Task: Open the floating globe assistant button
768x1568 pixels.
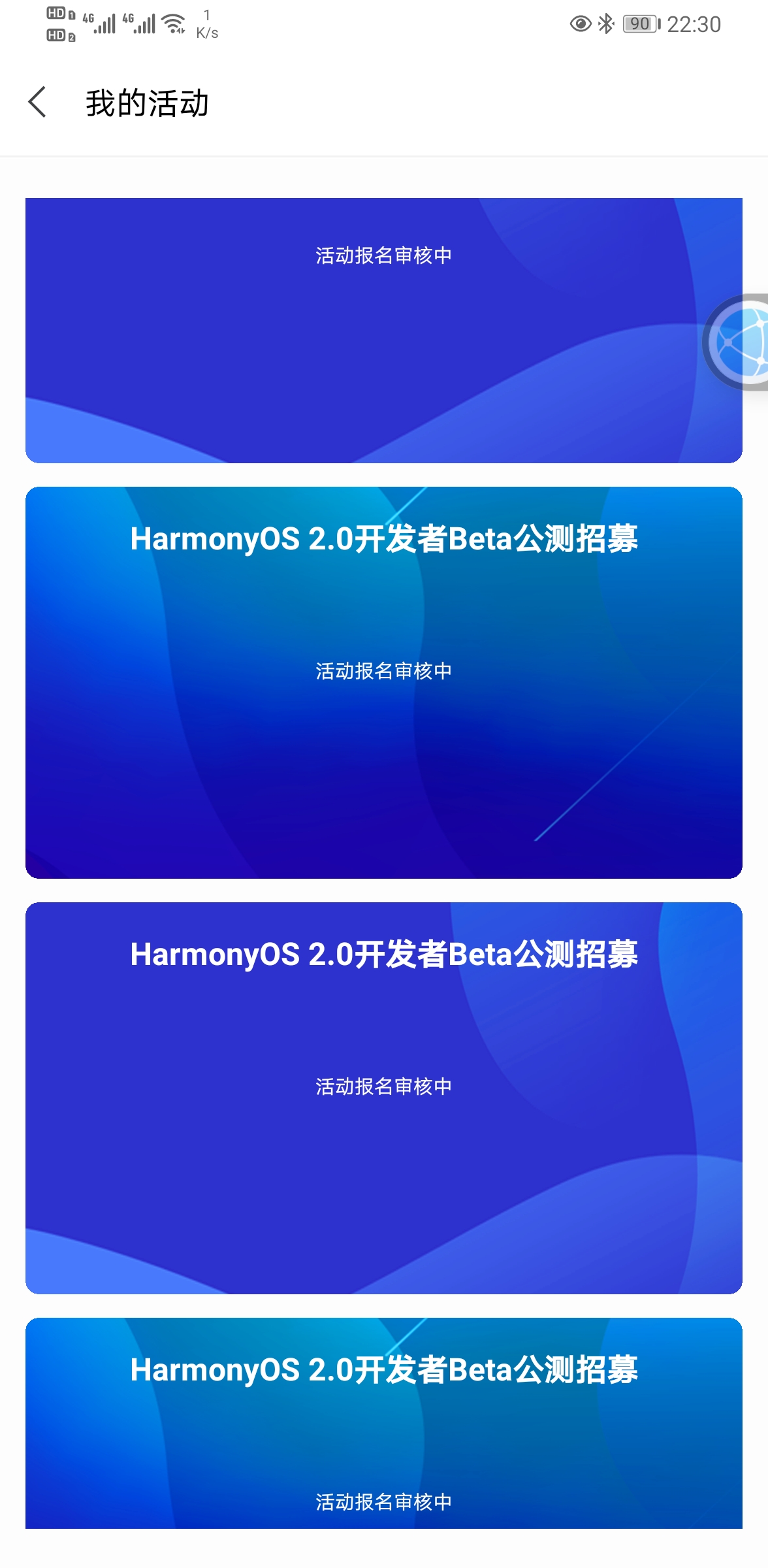Action: [741, 343]
